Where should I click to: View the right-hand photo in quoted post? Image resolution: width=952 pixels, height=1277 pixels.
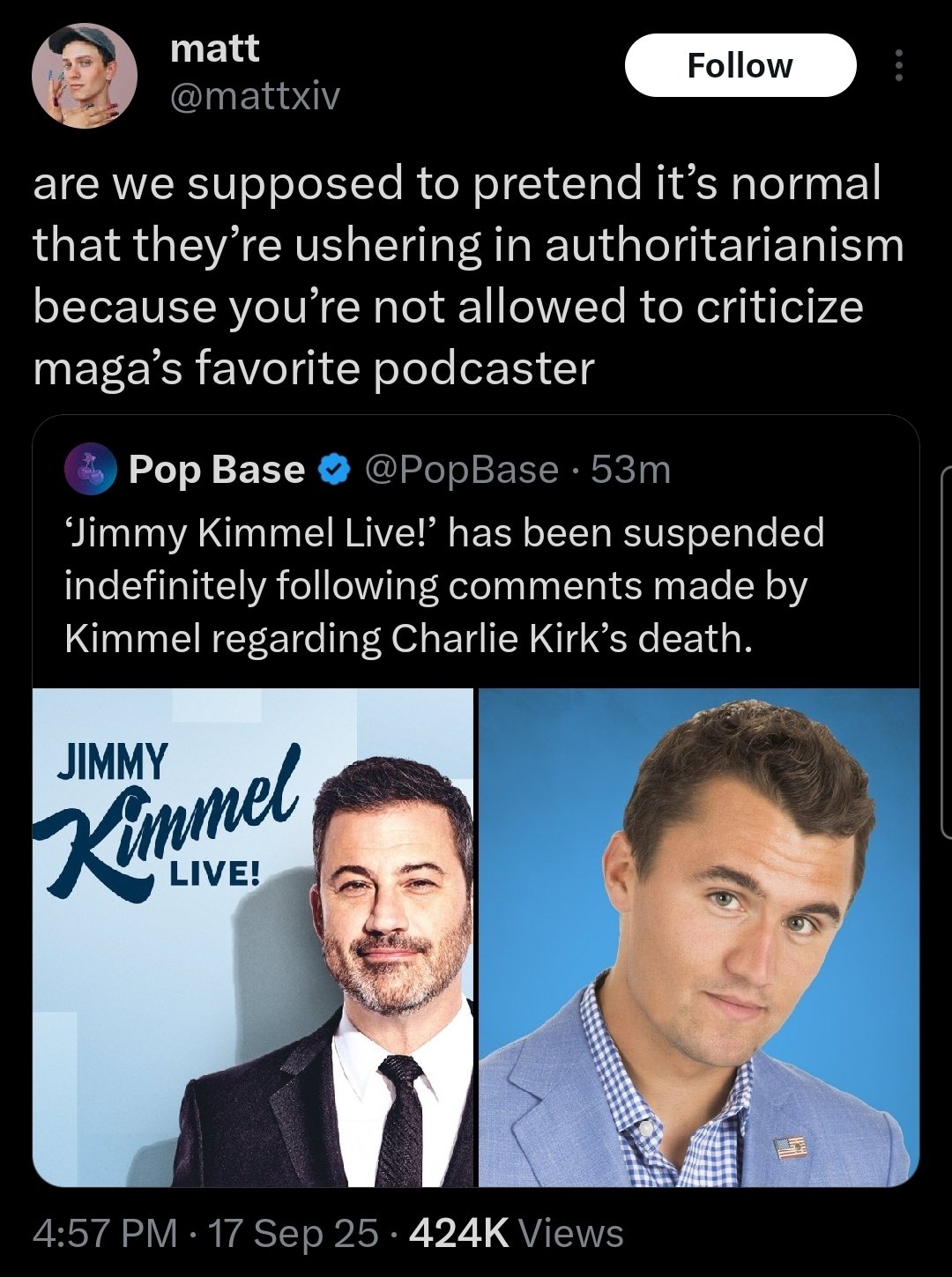[x=698, y=938]
